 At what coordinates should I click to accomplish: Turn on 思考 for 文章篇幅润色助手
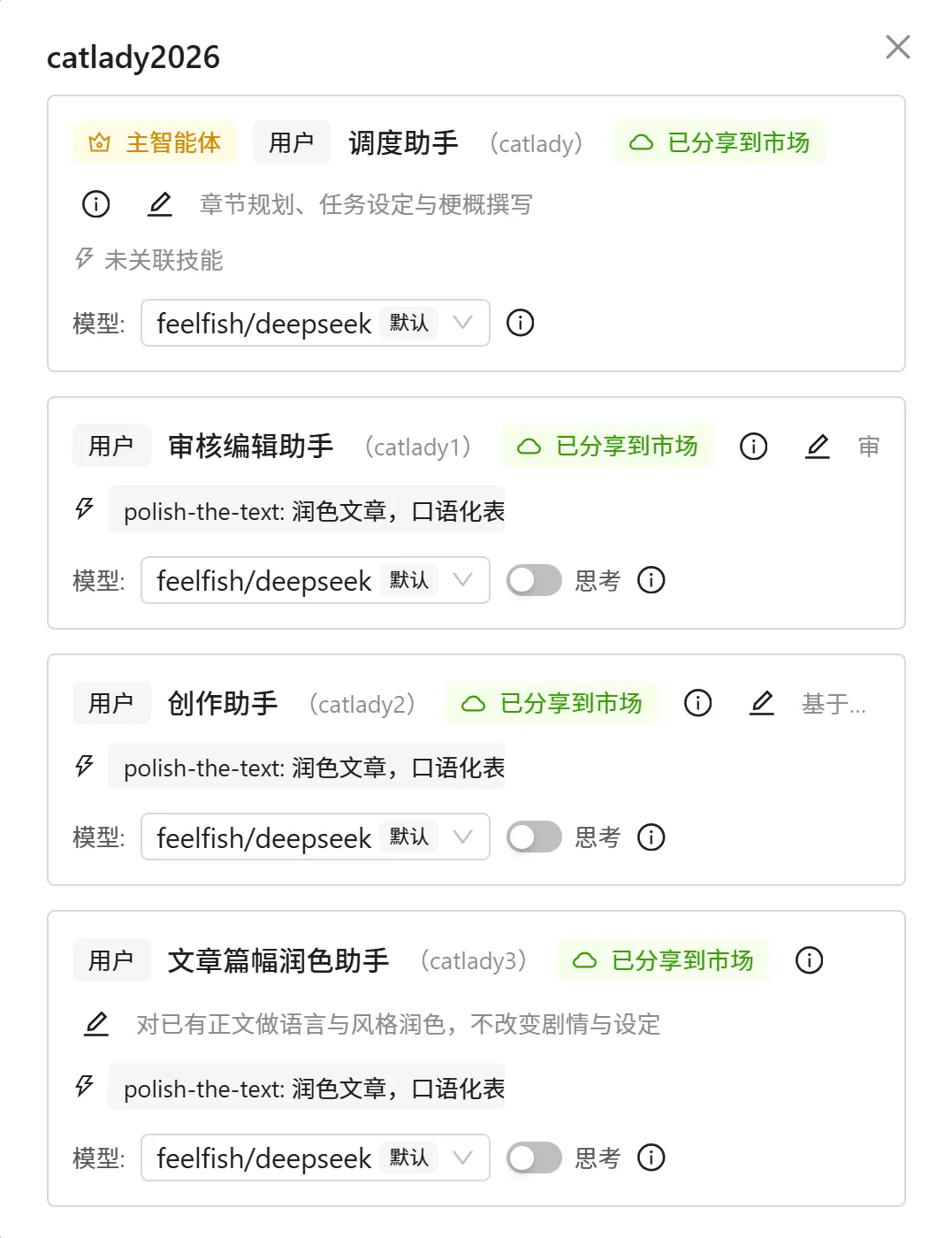[534, 1158]
